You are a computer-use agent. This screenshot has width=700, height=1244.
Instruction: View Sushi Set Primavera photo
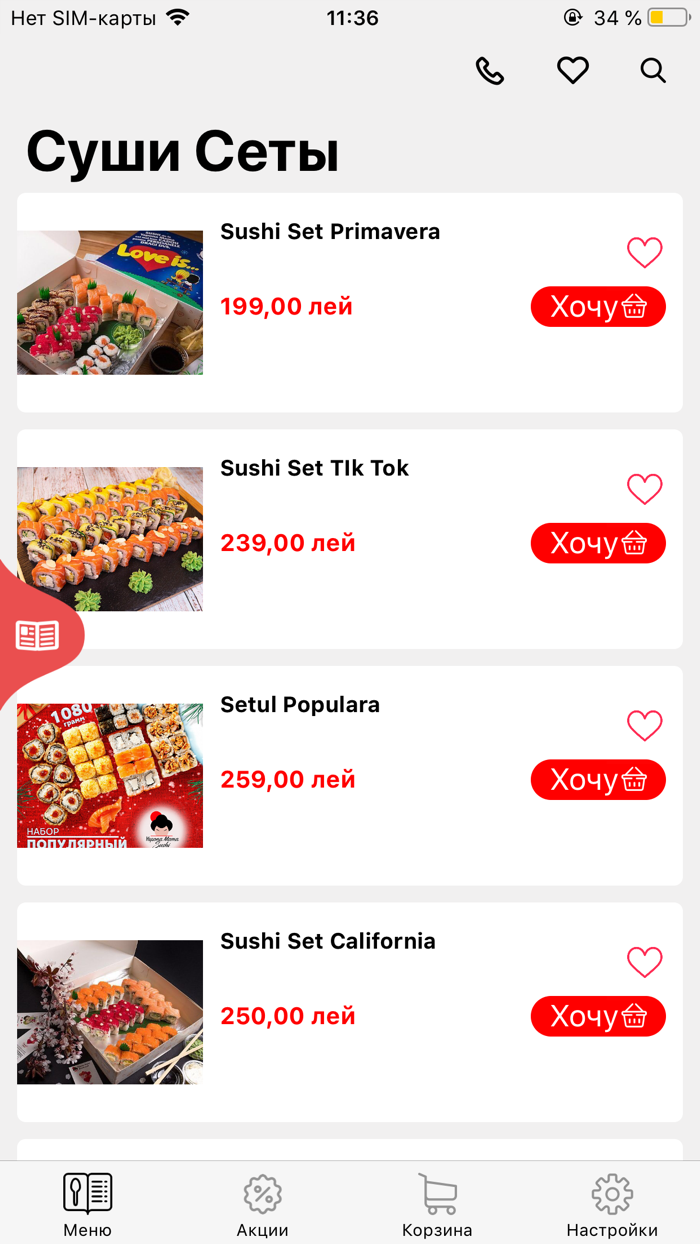click(x=110, y=303)
